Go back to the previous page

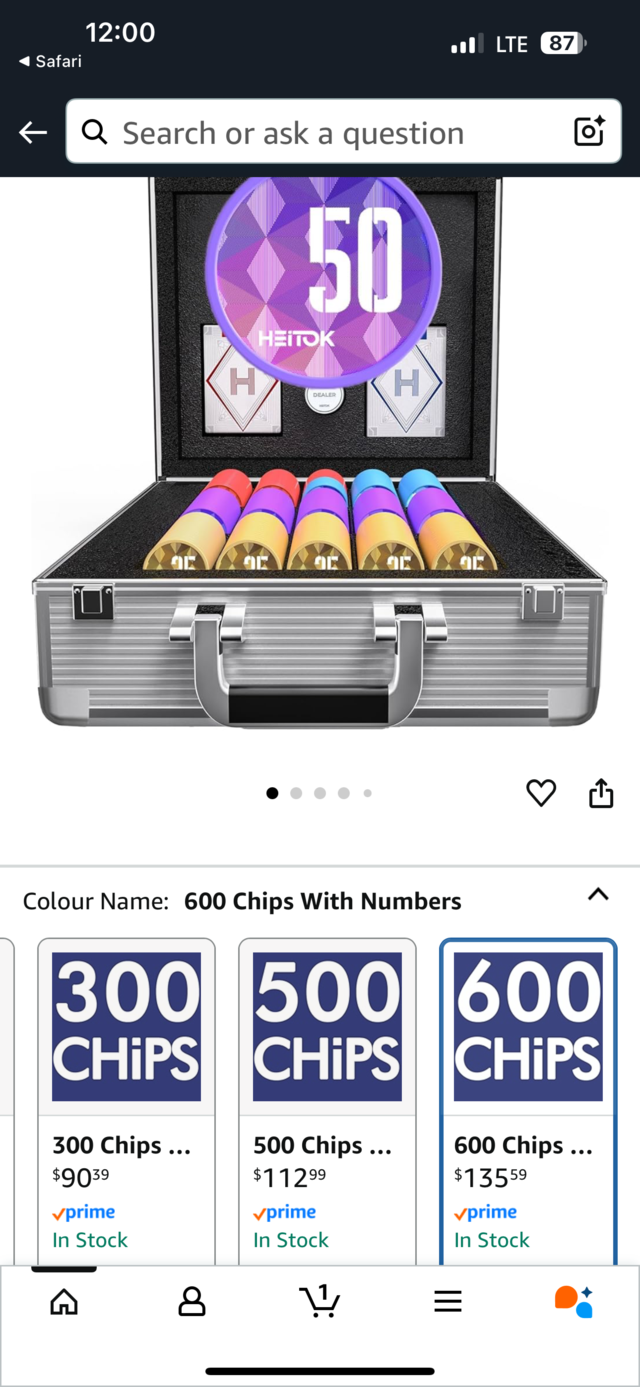[33, 132]
